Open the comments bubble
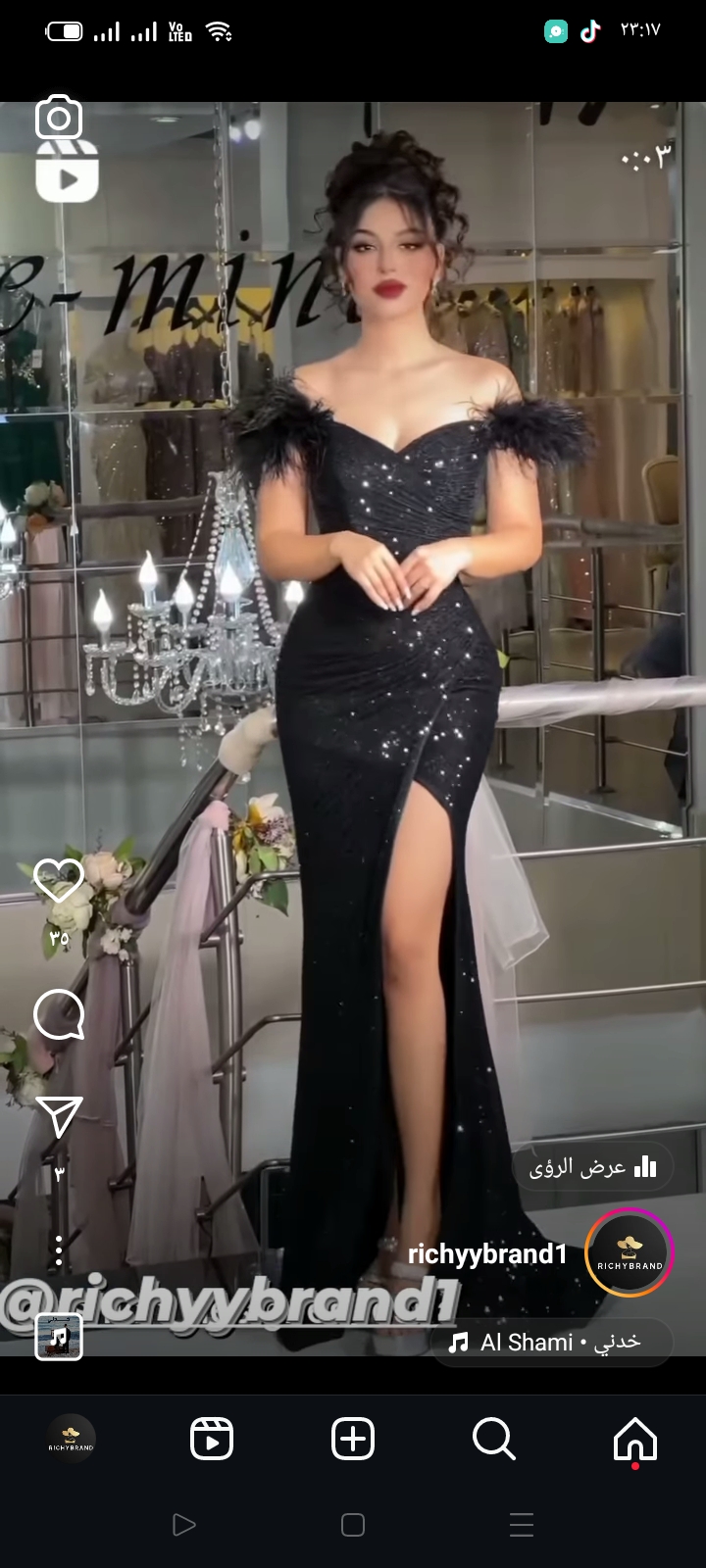 click(x=59, y=1014)
